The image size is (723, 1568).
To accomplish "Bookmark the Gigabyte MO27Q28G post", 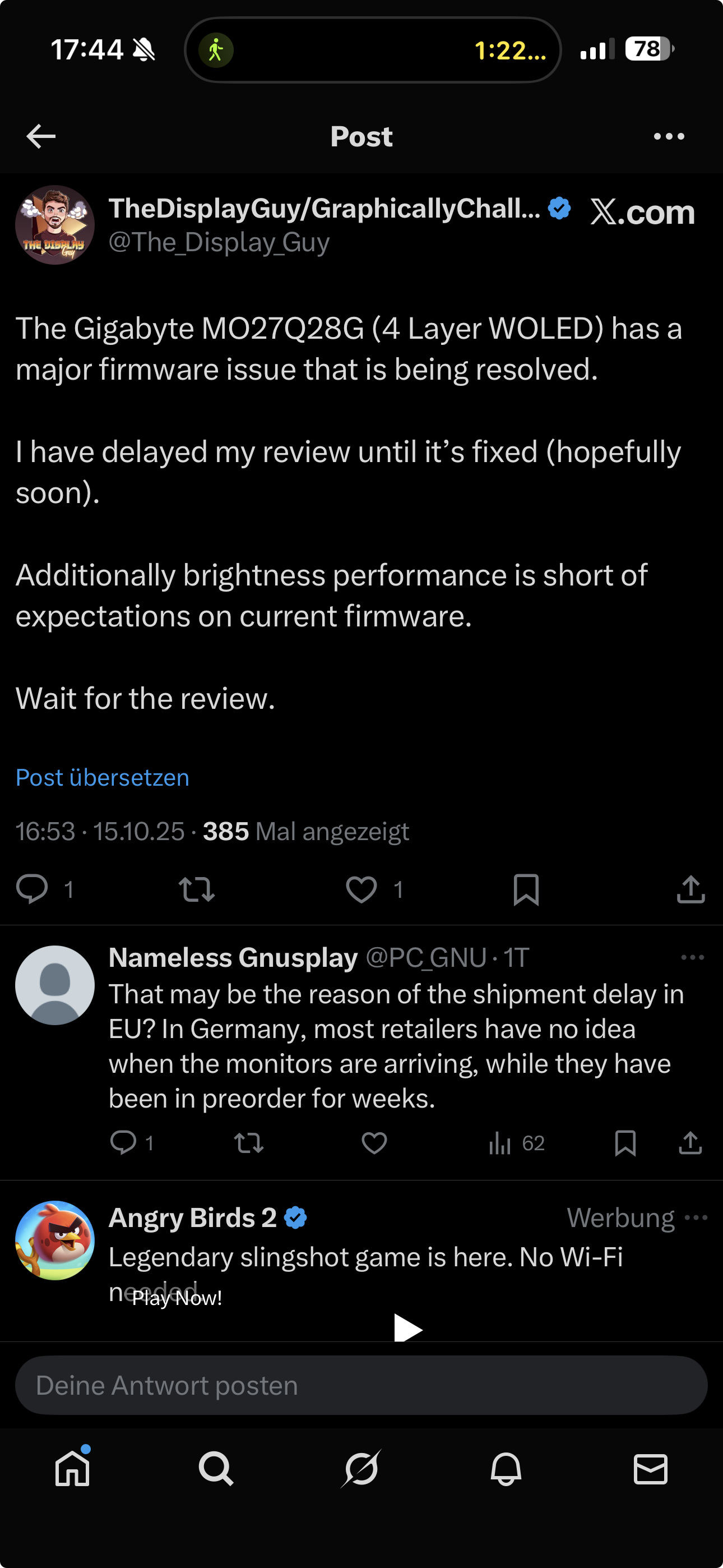I will point(525,890).
